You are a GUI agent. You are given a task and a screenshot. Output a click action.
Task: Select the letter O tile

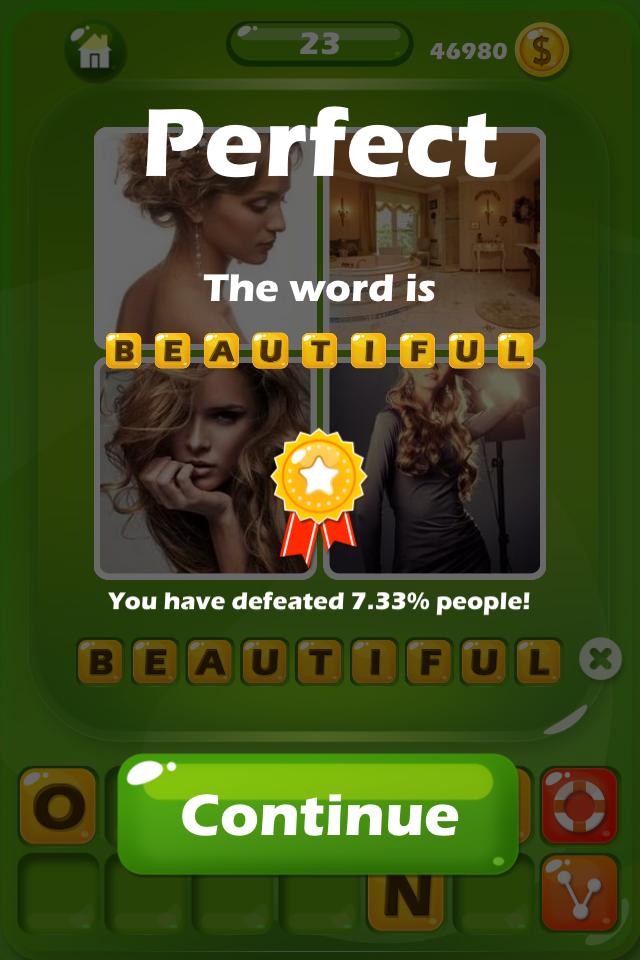pyautogui.click(x=57, y=806)
